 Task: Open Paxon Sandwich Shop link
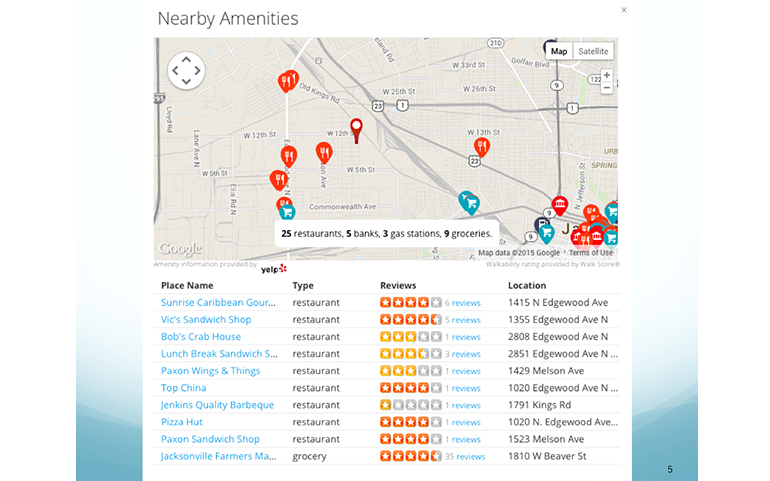coord(210,439)
